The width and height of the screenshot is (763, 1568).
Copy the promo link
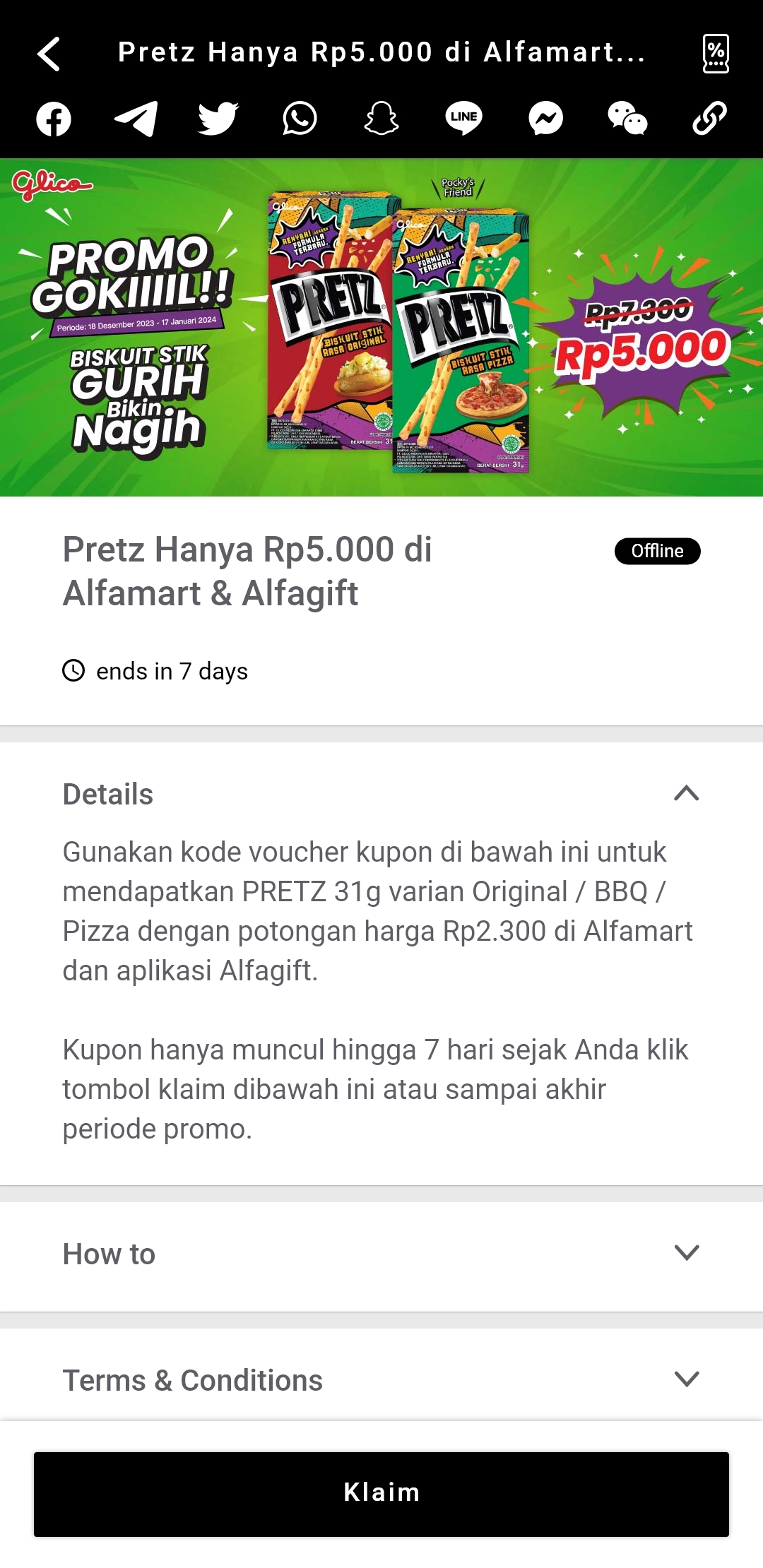(709, 119)
